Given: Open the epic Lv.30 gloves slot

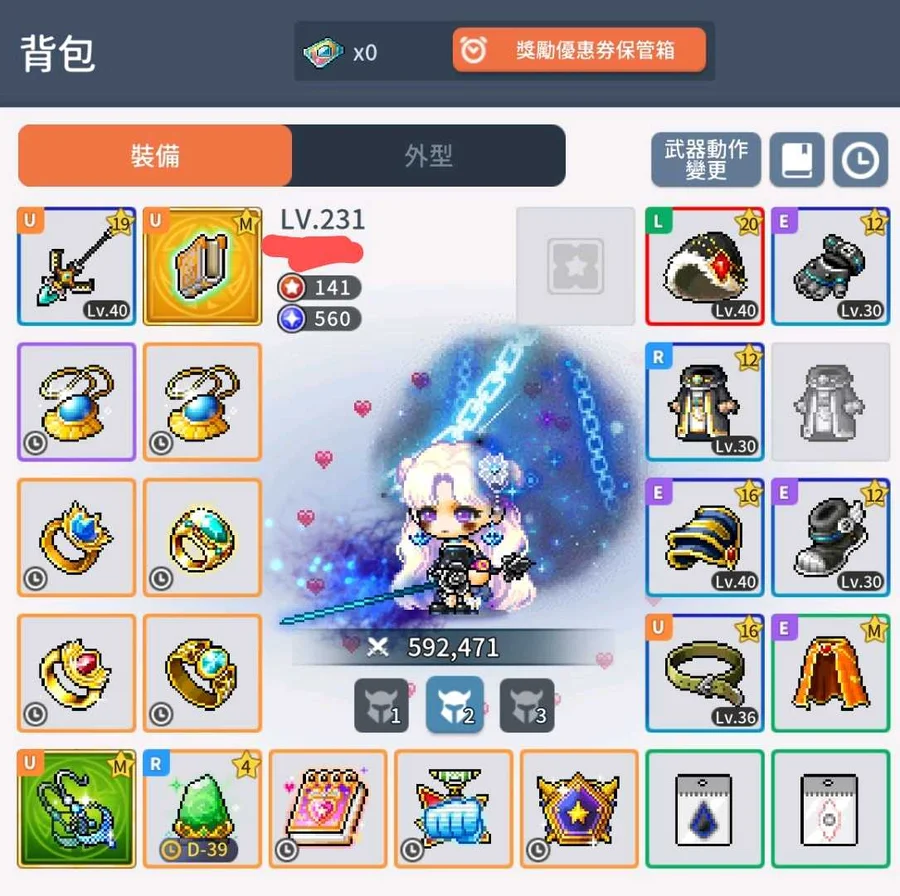Looking at the screenshot, I should click(830, 266).
